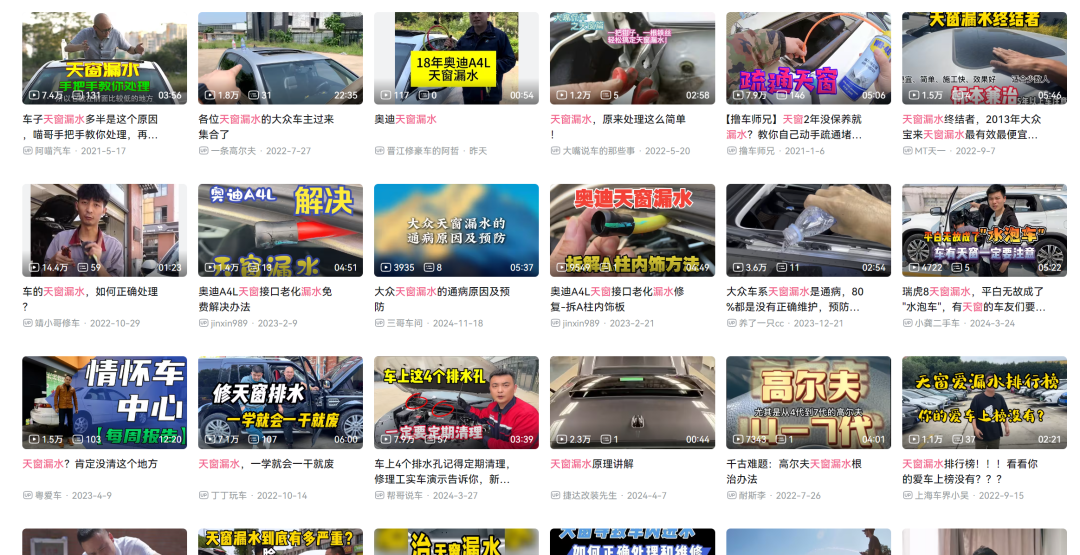
Task: Open 养了一只cc's 大众车系天窗漏水 video
Action: coord(808,230)
